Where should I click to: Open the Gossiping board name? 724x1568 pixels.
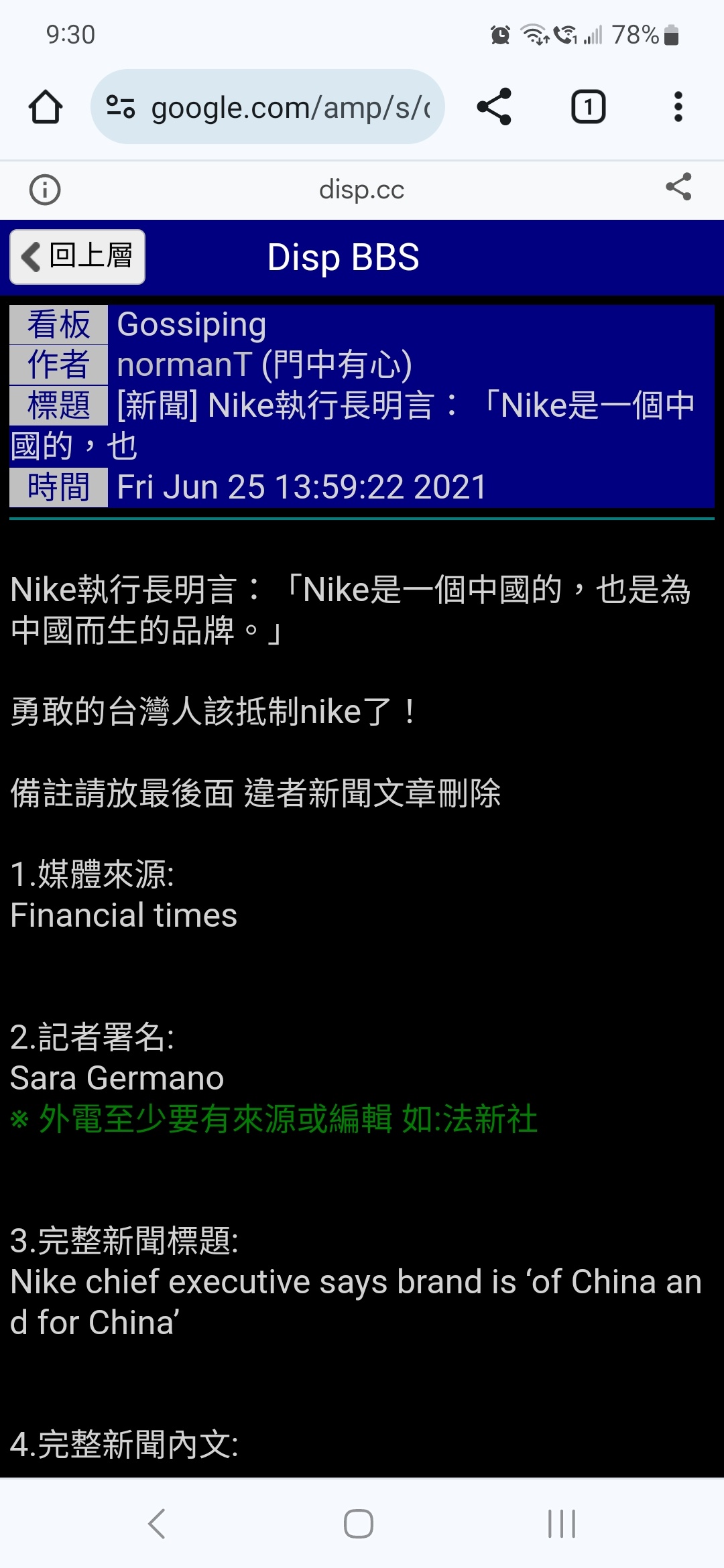coord(192,325)
